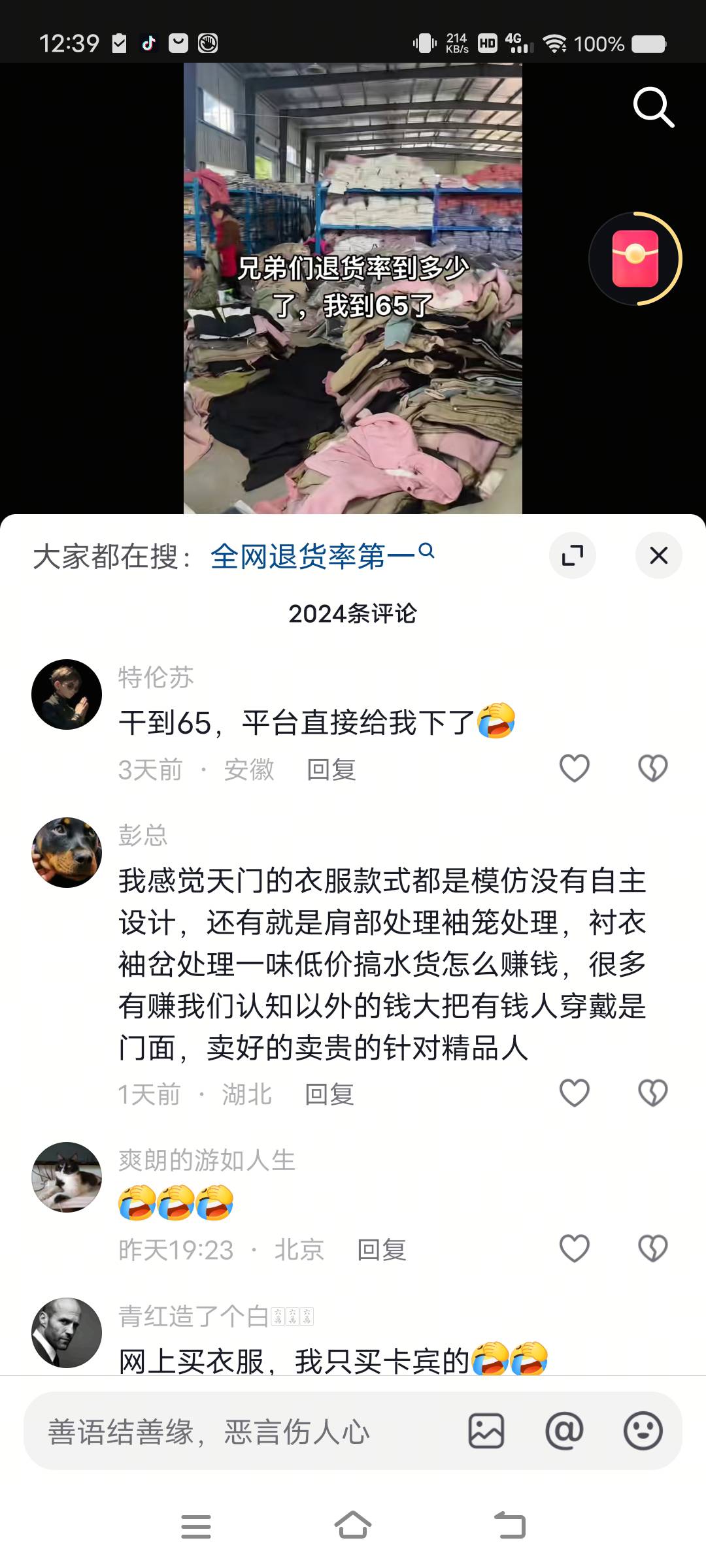The width and height of the screenshot is (706, 1568).
Task: Close the comments panel
Action: point(658,556)
